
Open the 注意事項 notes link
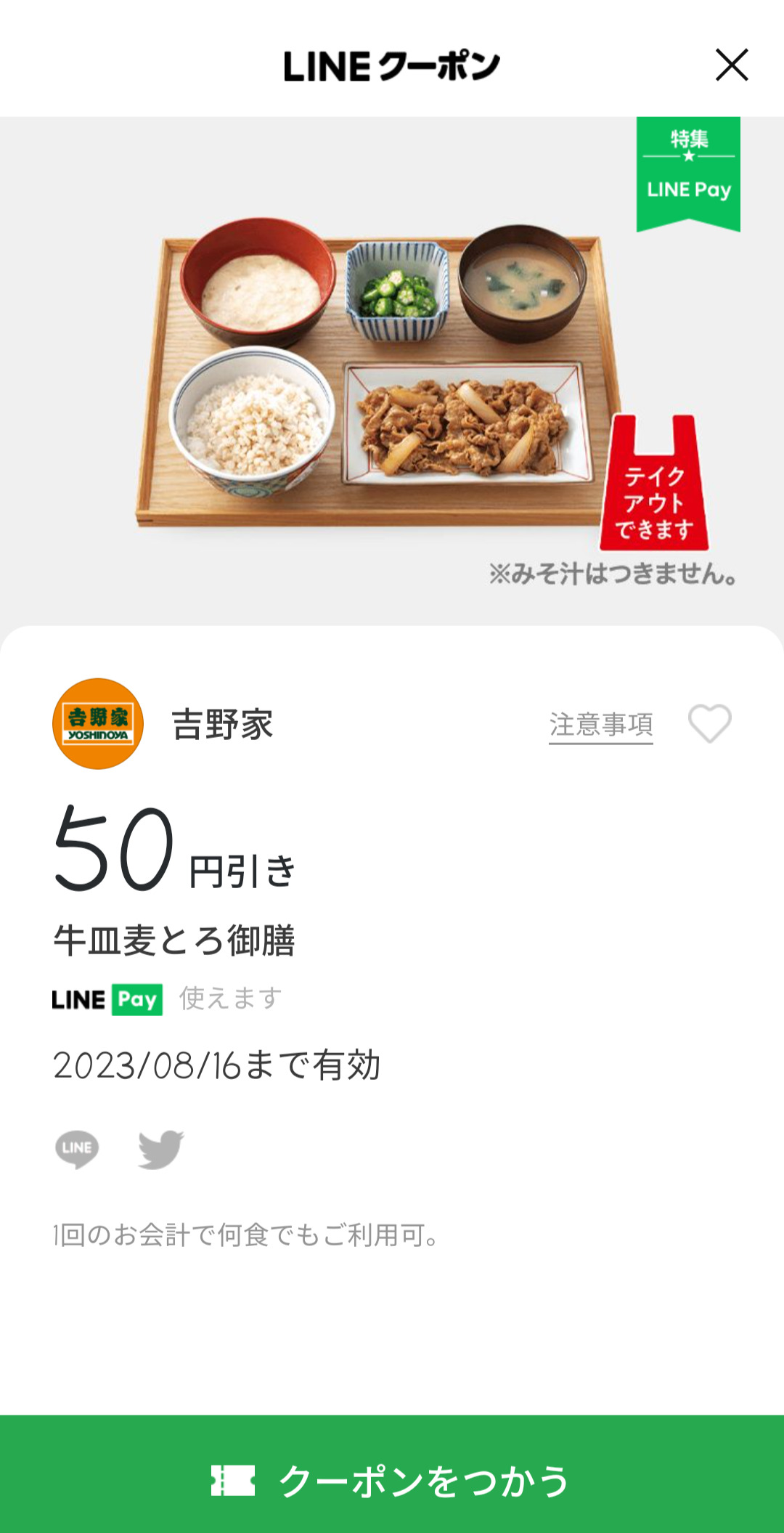pyautogui.click(x=600, y=725)
